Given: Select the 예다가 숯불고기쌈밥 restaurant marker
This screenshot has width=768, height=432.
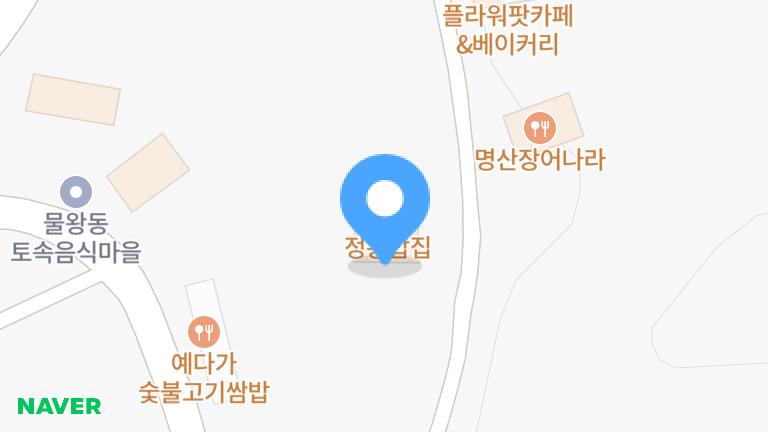Looking at the screenshot, I should pyautogui.click(x=204, y=332).
